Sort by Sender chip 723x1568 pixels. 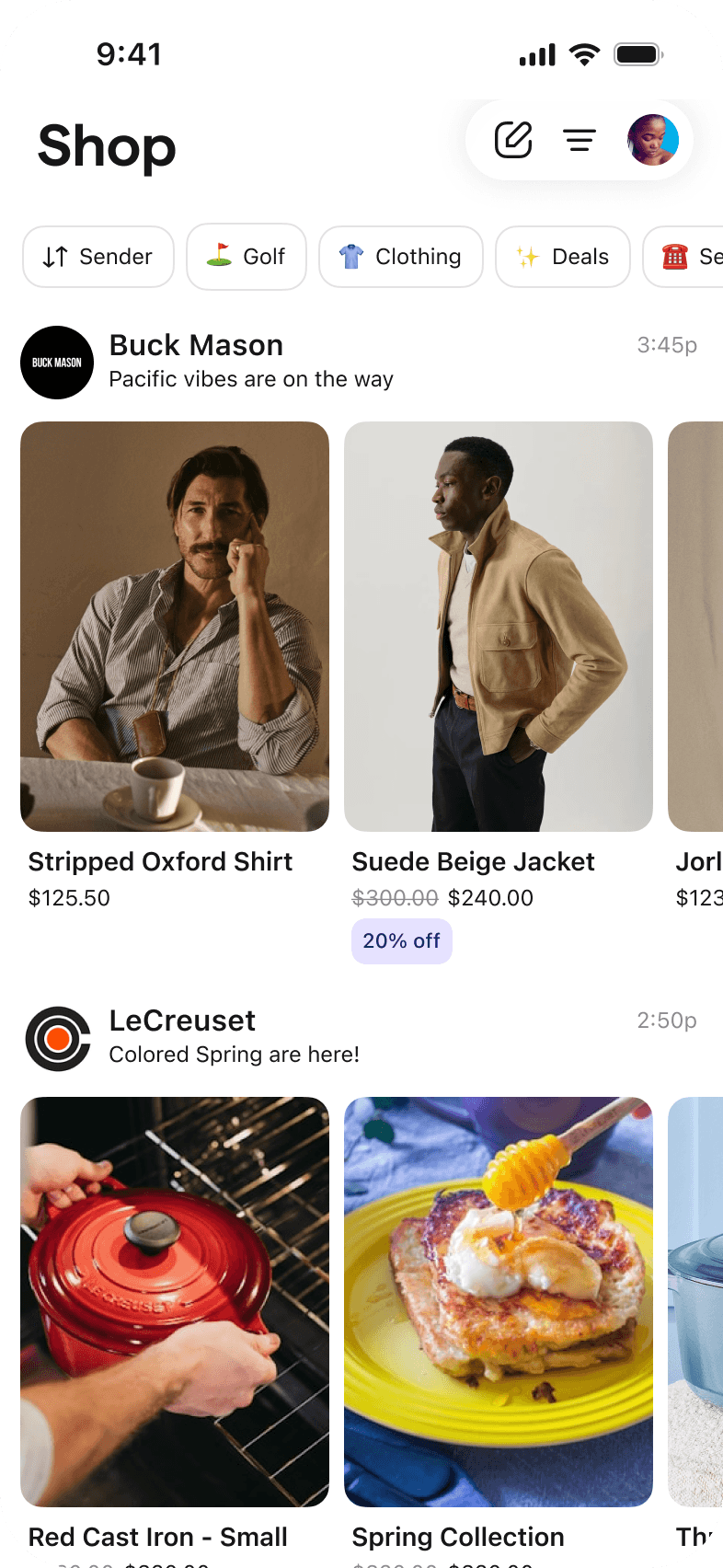point(98,257)
